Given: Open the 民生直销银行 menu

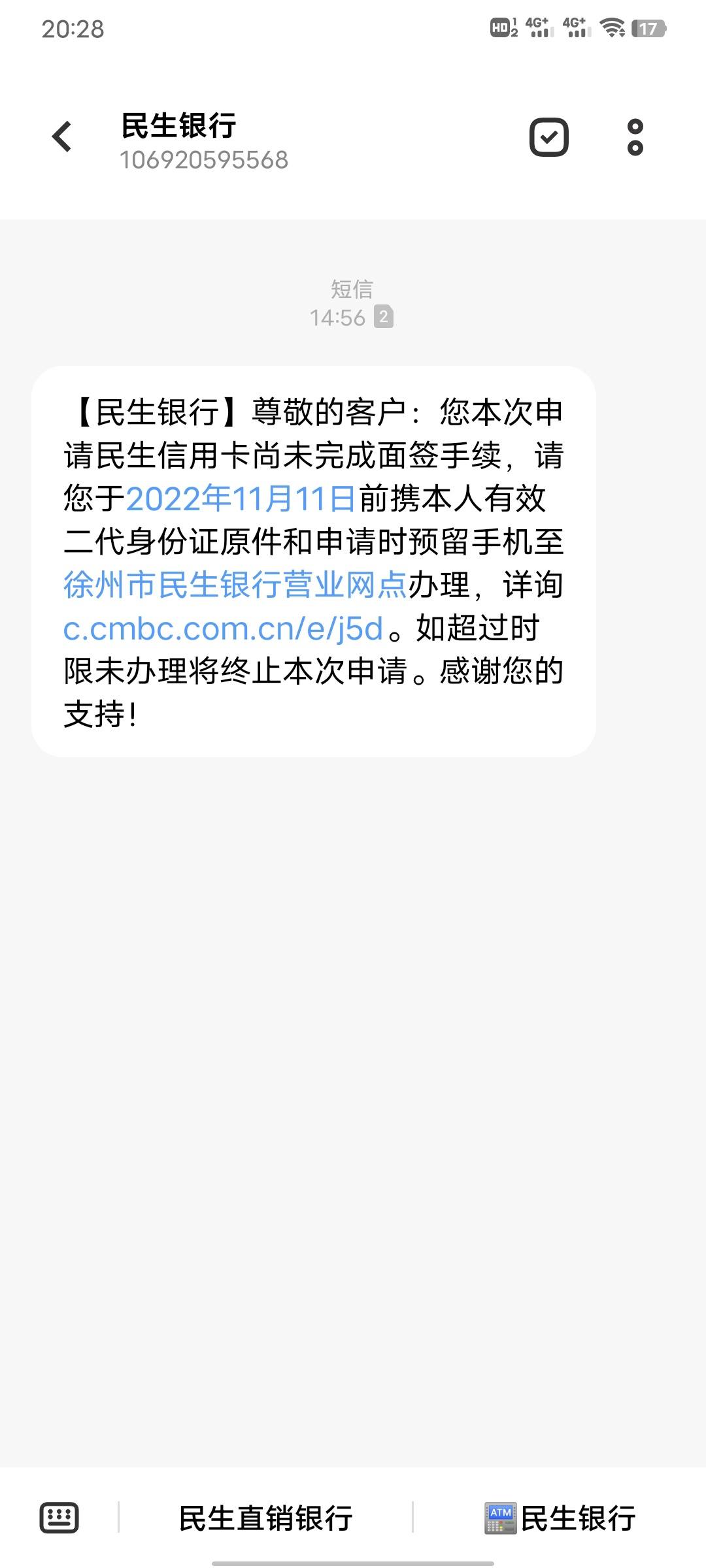Looking at the screenshot, I should tap(265, 1518).
